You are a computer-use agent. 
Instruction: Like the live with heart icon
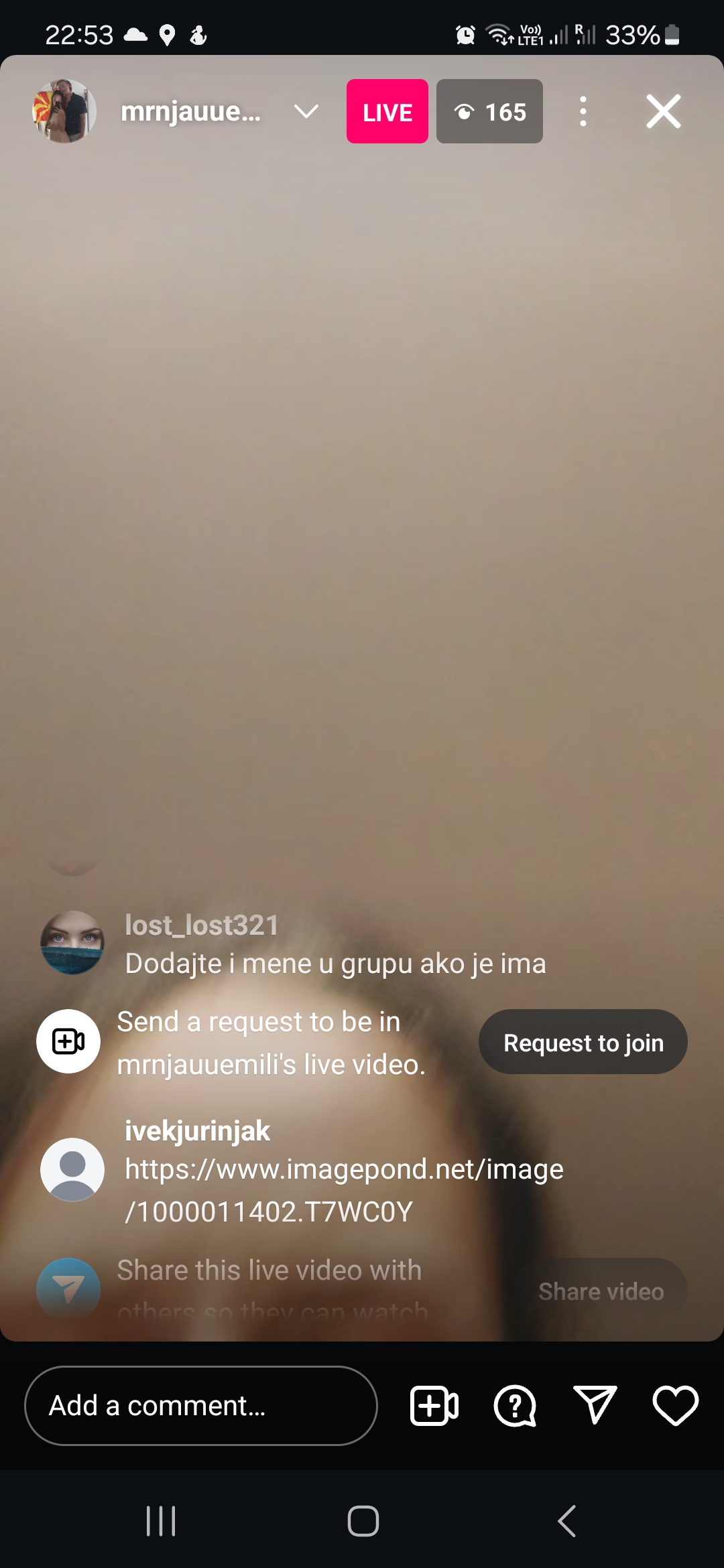[675, 1406]
